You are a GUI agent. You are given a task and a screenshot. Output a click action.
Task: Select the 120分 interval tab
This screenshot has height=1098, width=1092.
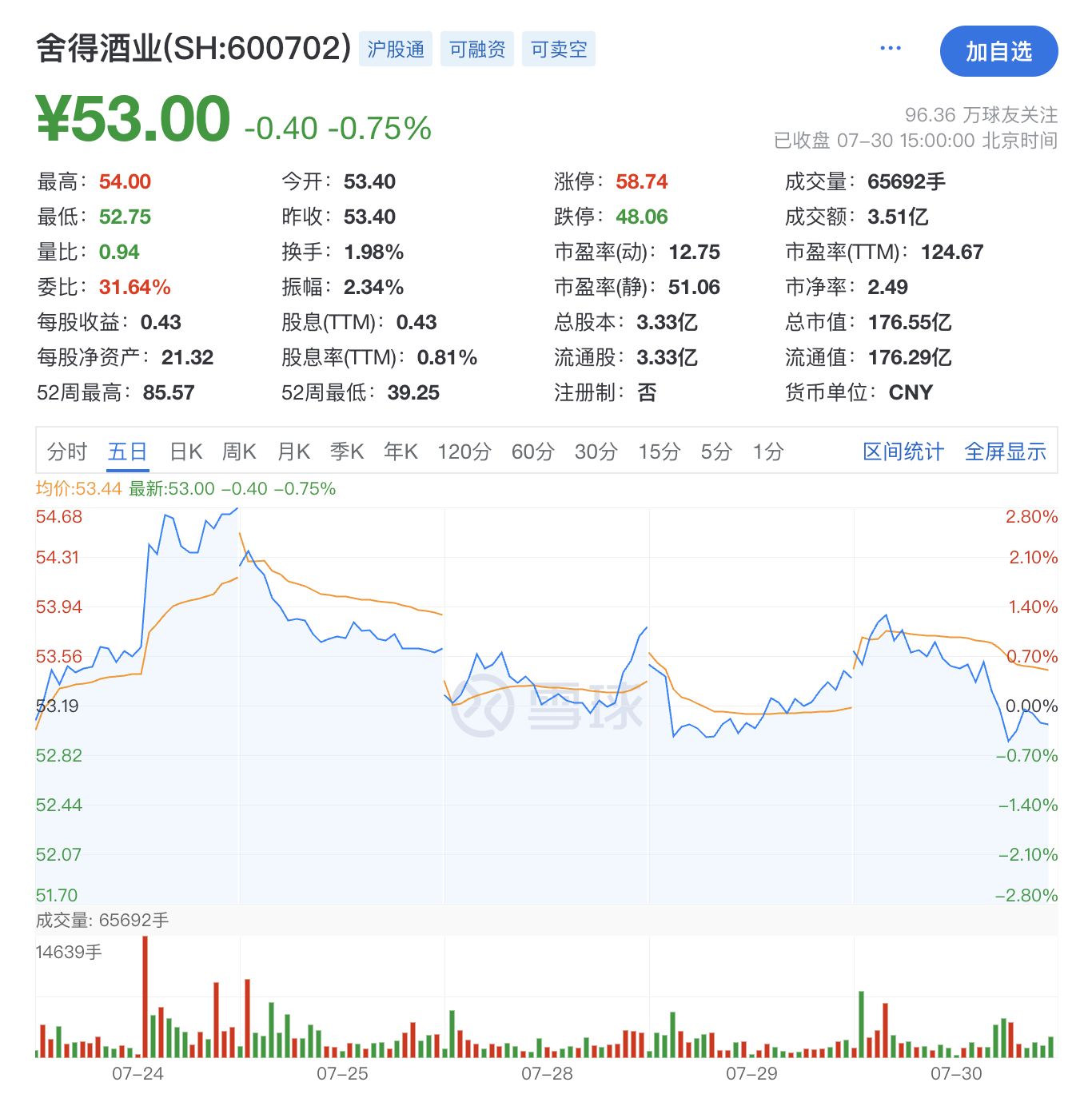click(464, 452)
